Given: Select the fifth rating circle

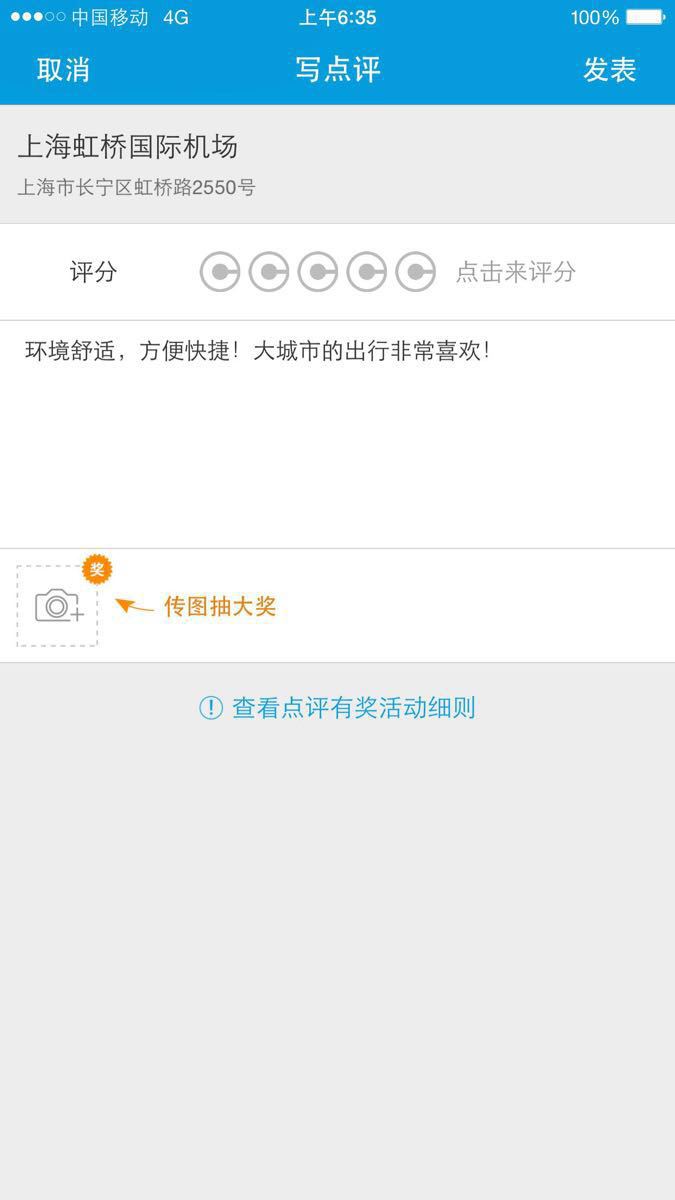Looking at the screenshot, I should [x=415, y=272].
